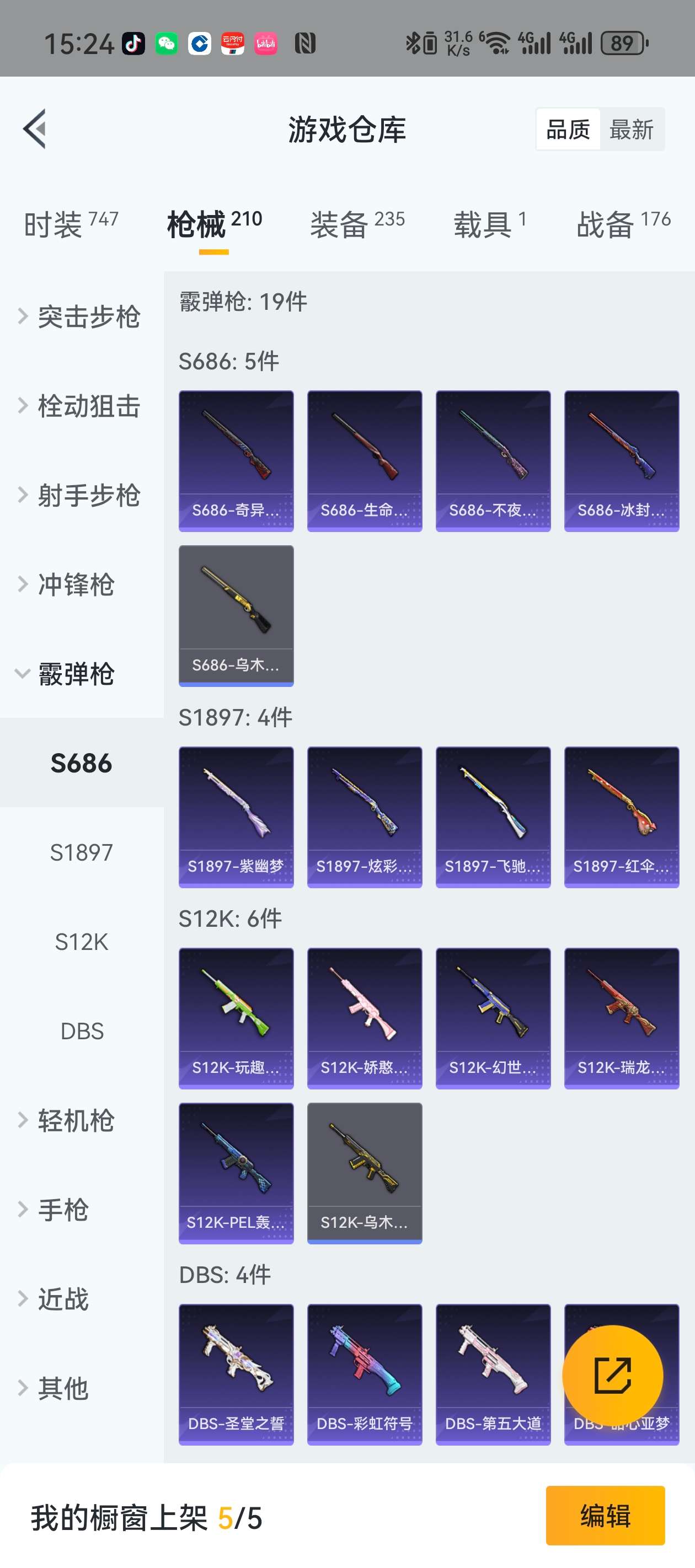Expand the 轻机枪 category
Viewport: 695px width, 1568px height.
coord(76,1121)
